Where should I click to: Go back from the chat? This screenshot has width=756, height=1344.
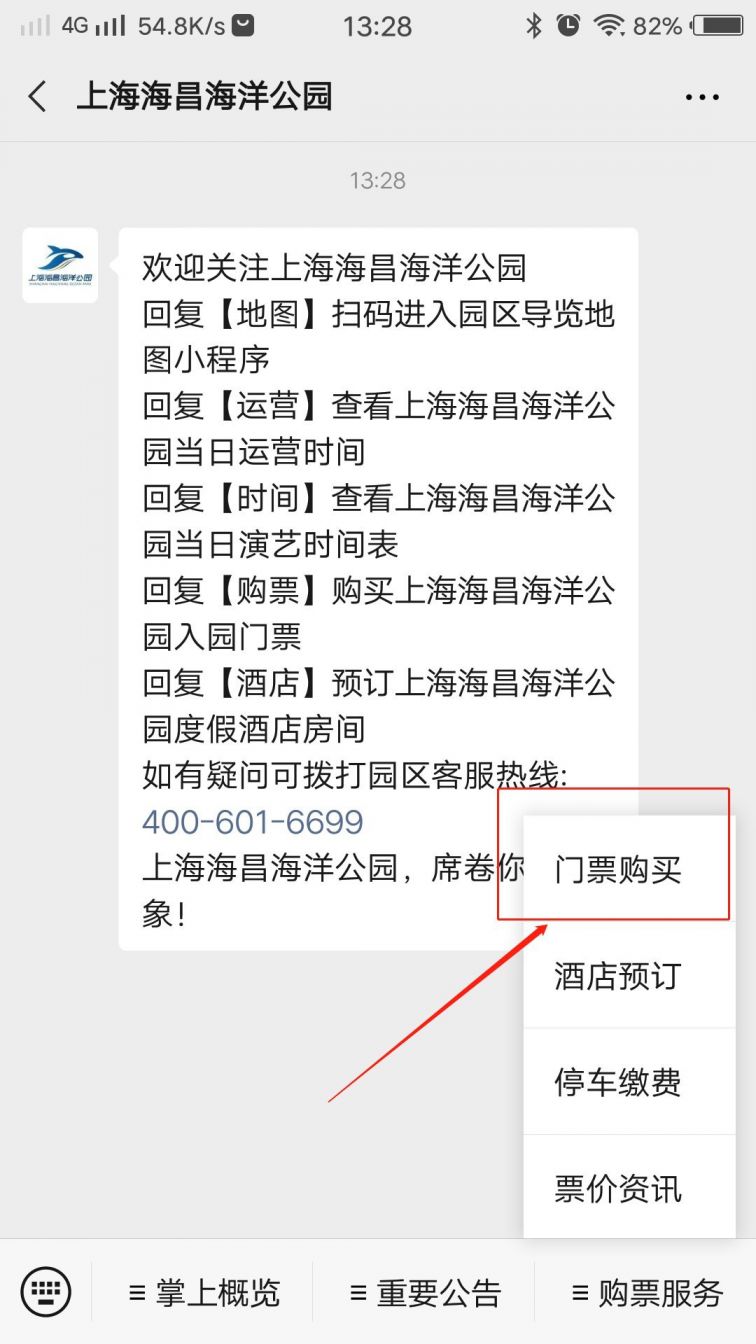38,97
